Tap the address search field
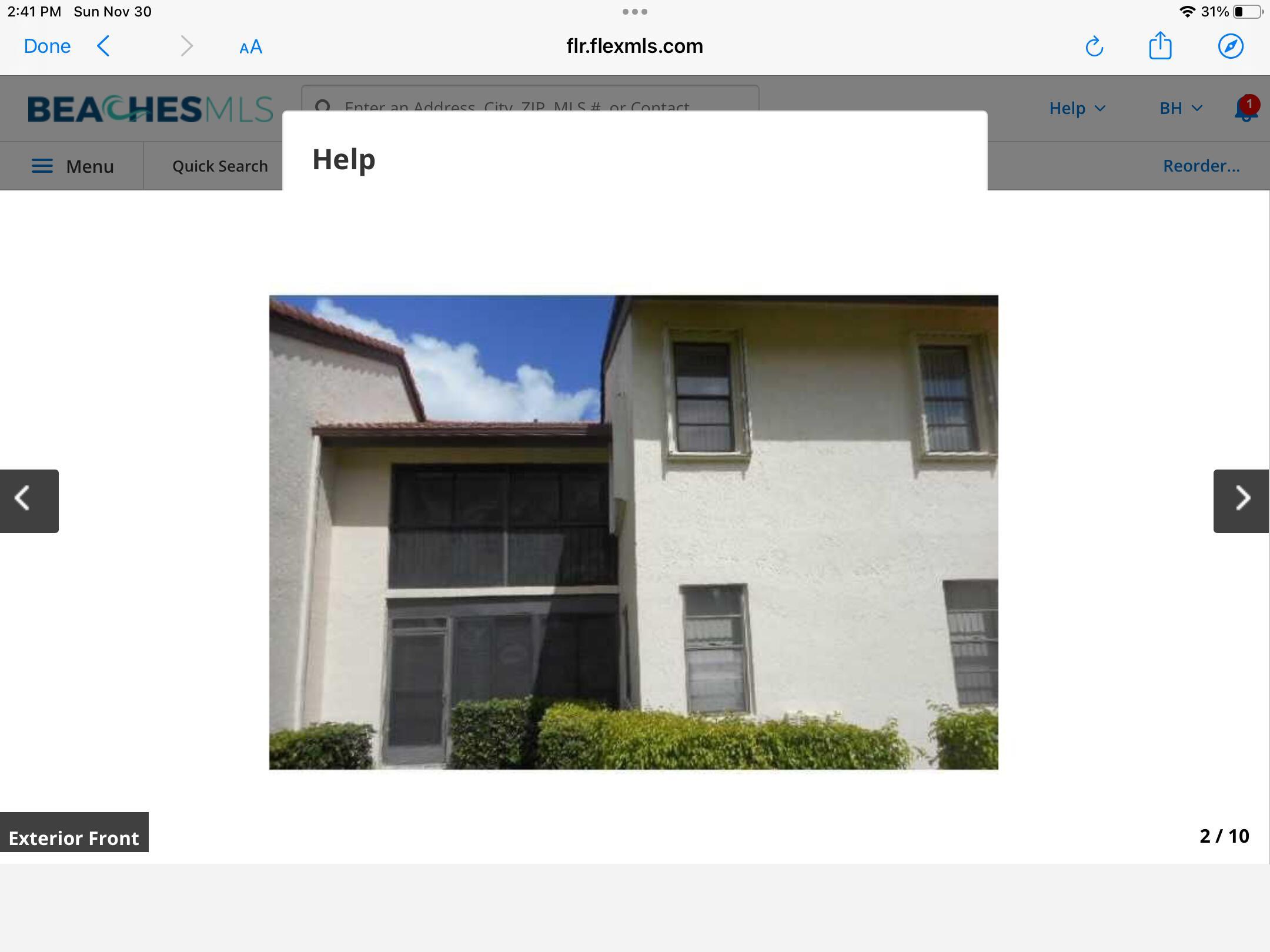The height and width of the screenshot is (952, 1270). tap(529, 99)
